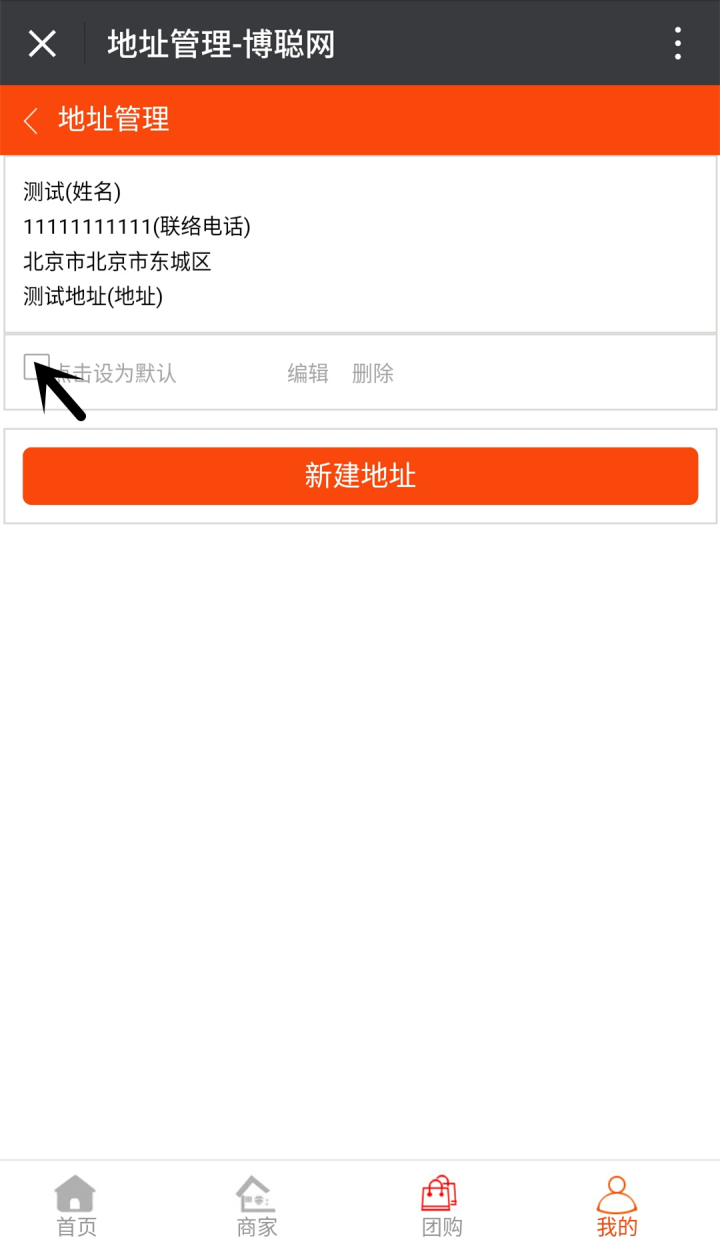Viewport: 720px width, 1238px height.
Task: Switch to the 首页 tab
Action: click(x=76, y=1205)
